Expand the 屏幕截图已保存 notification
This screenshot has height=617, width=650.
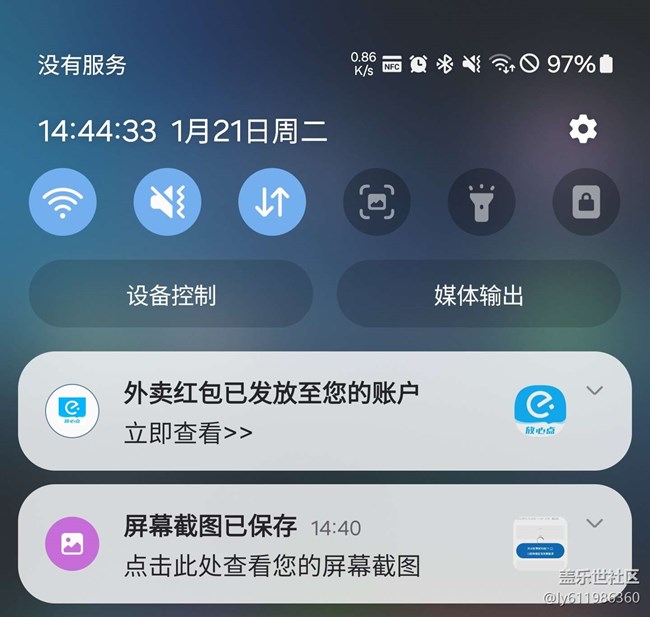pyautogui.click(x=595, y=523)
